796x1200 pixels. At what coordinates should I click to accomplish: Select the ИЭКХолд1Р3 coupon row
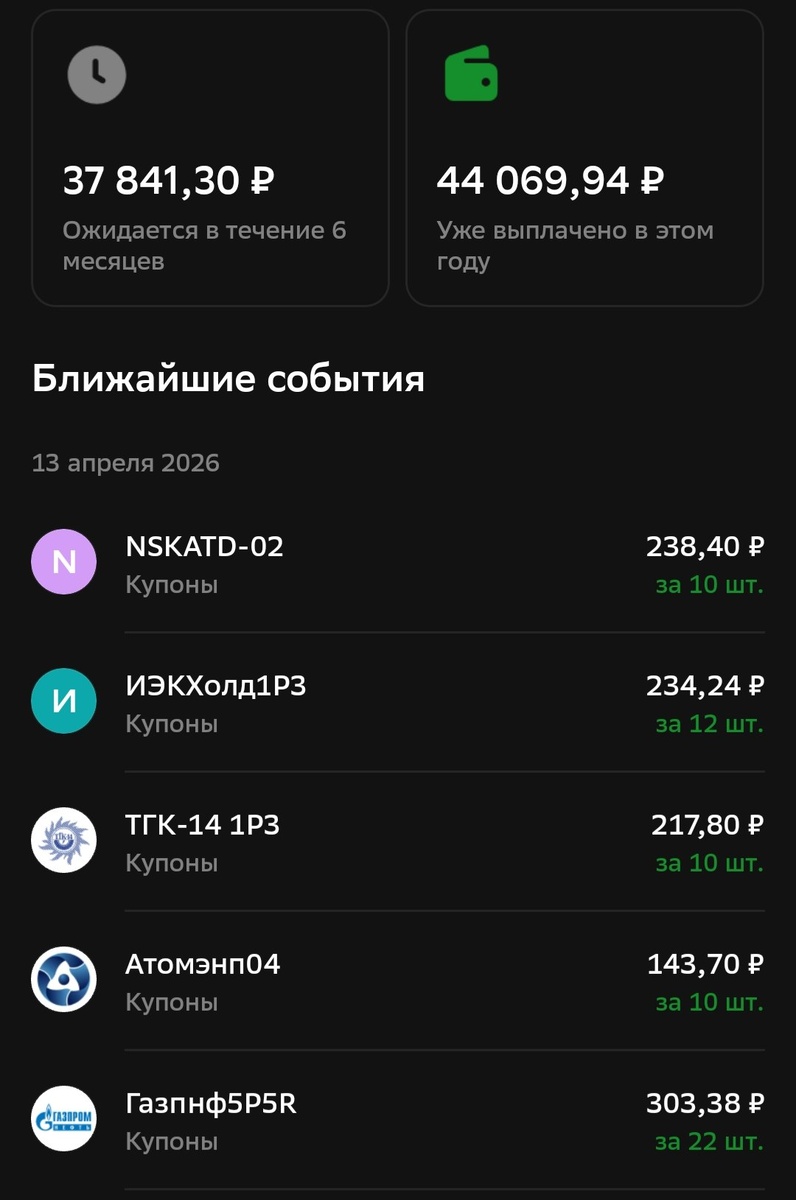click(398, 702)
